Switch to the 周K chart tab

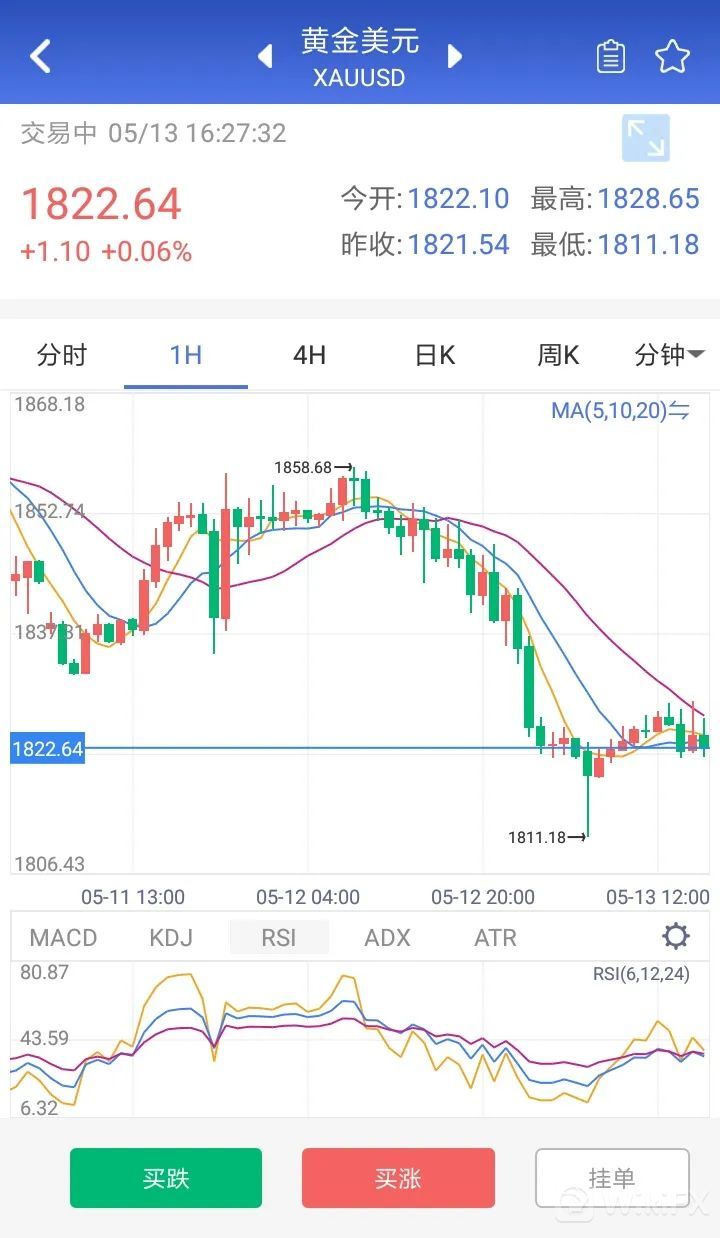(558, 355)
